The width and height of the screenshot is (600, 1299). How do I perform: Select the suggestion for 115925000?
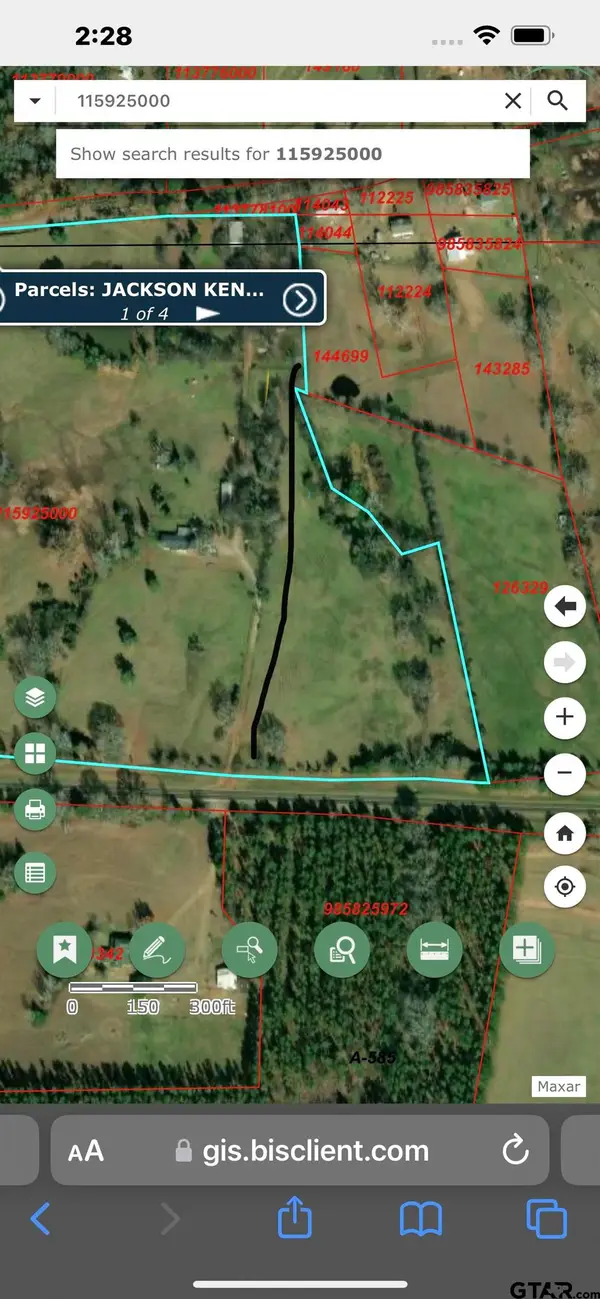[292, 154]
